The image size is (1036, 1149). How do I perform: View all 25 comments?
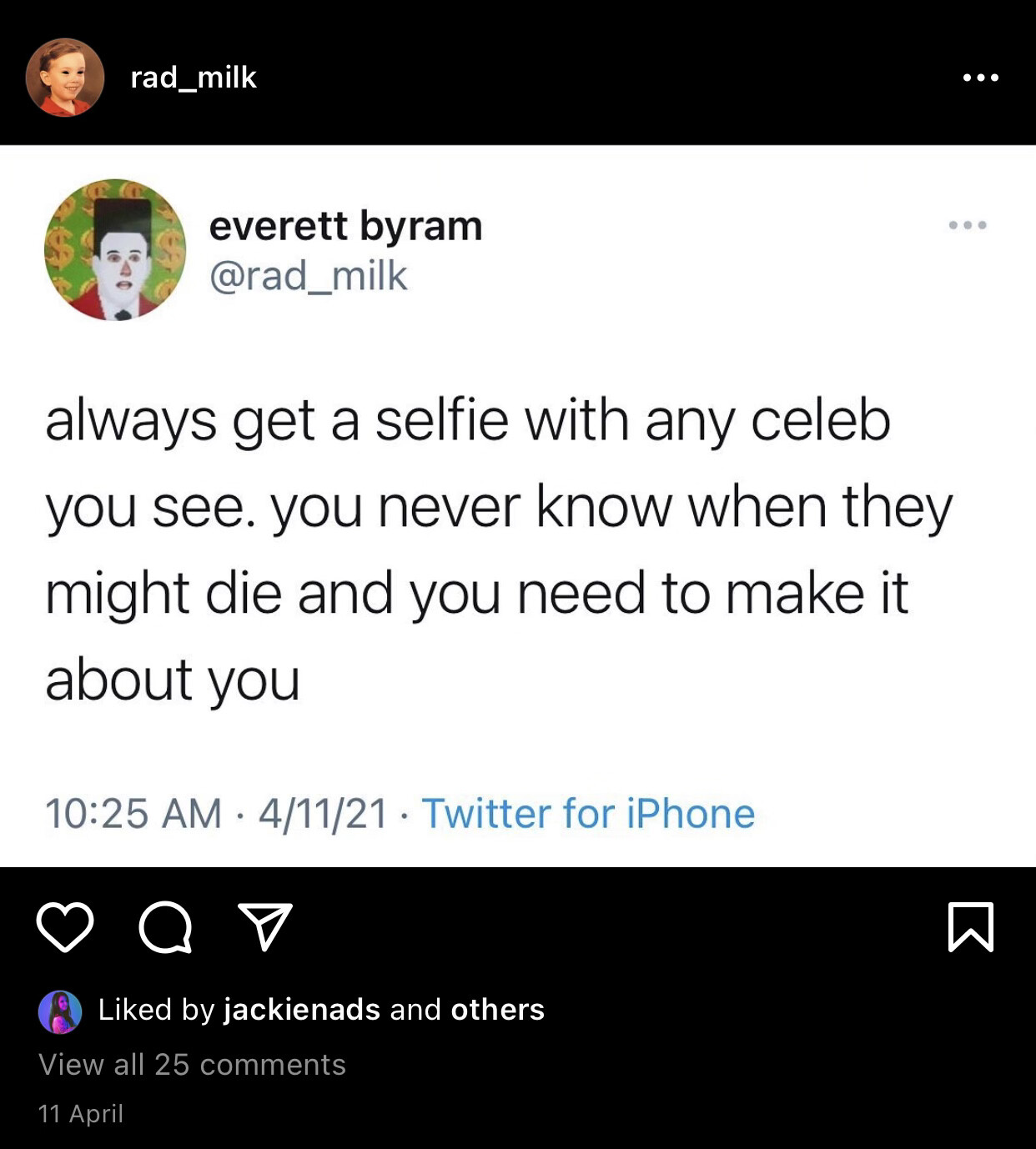(x=192, y=1065)
